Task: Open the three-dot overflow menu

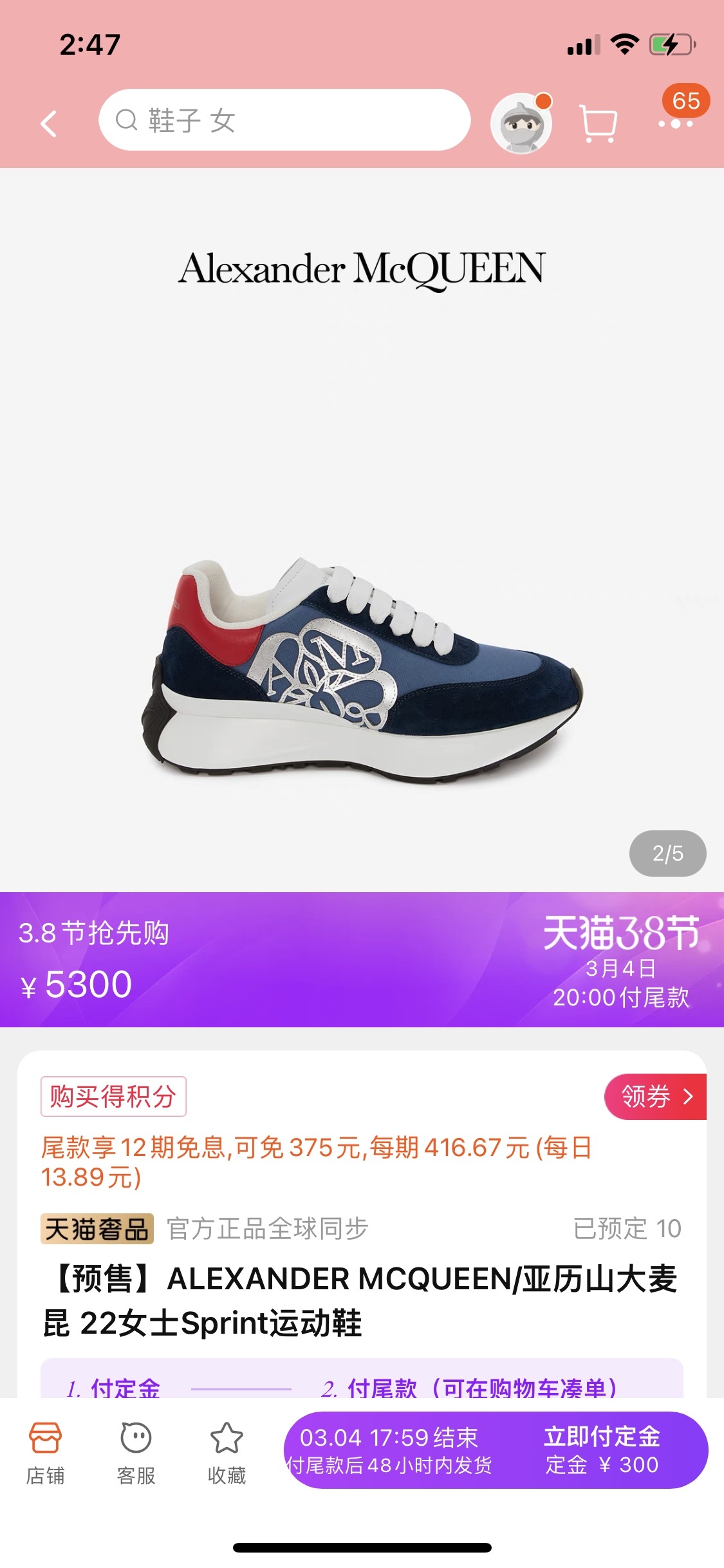Action: [x=675, y=123]
